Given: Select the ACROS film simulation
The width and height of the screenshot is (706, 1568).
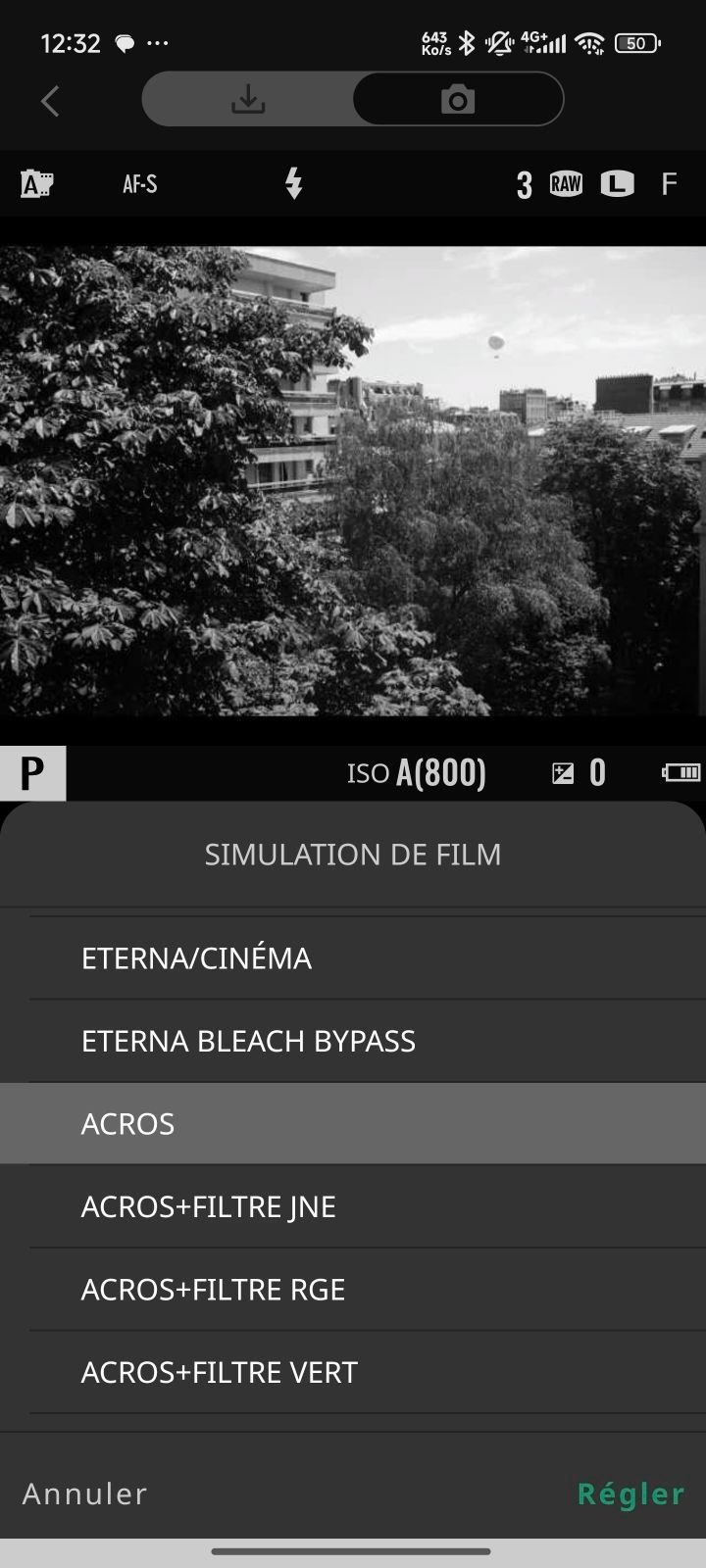Looking at the screenshot, I should 127,1123.
